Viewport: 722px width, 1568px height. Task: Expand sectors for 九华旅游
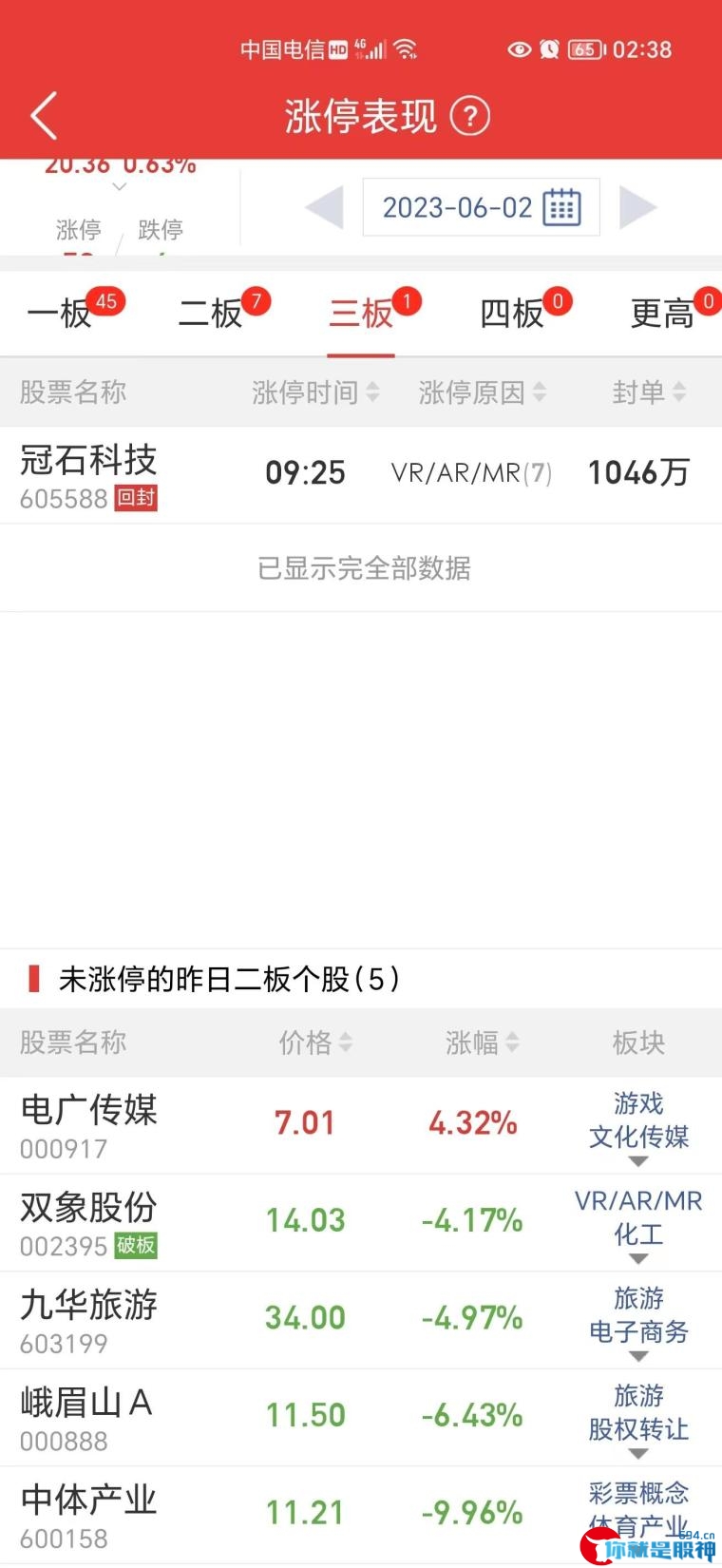point(638,1356)
